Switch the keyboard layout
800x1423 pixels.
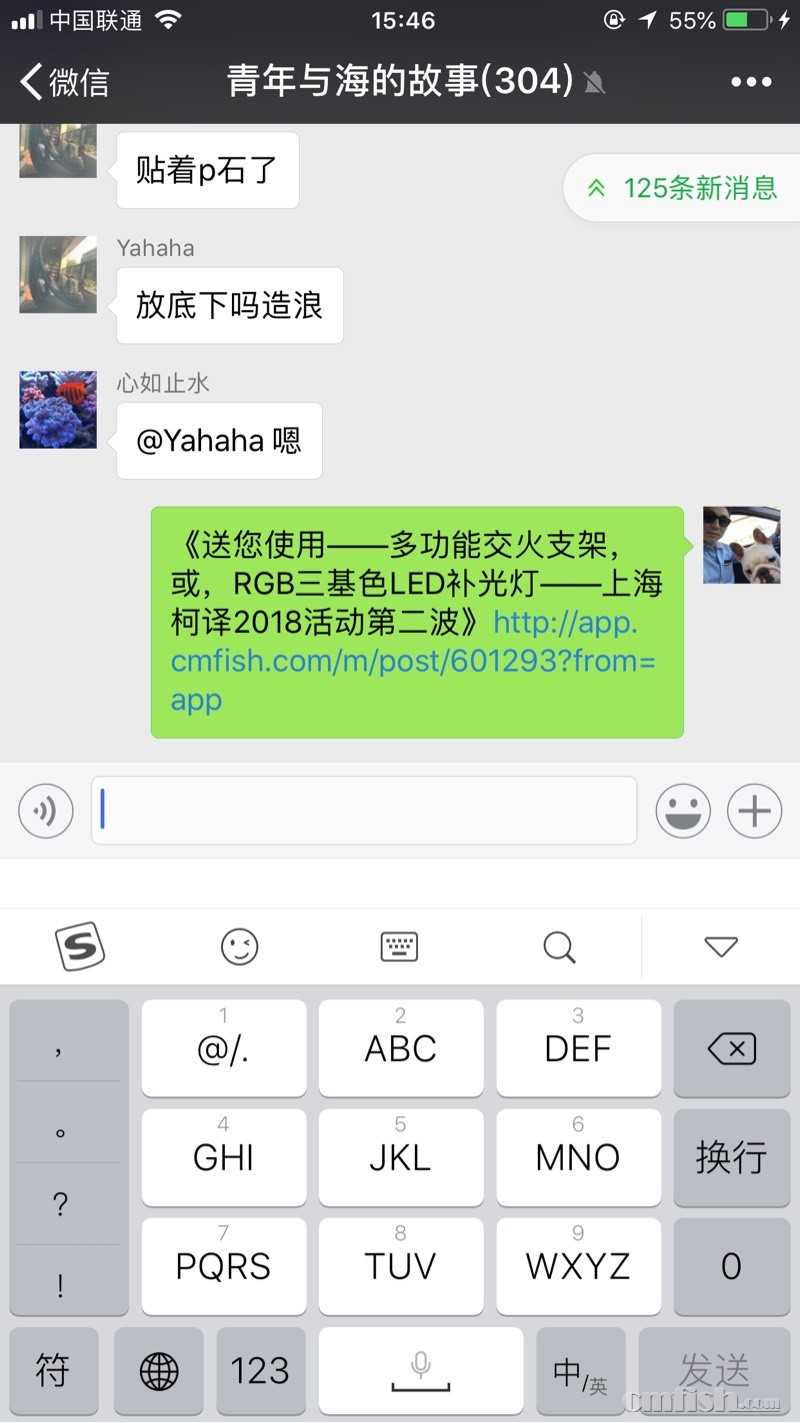399,946
